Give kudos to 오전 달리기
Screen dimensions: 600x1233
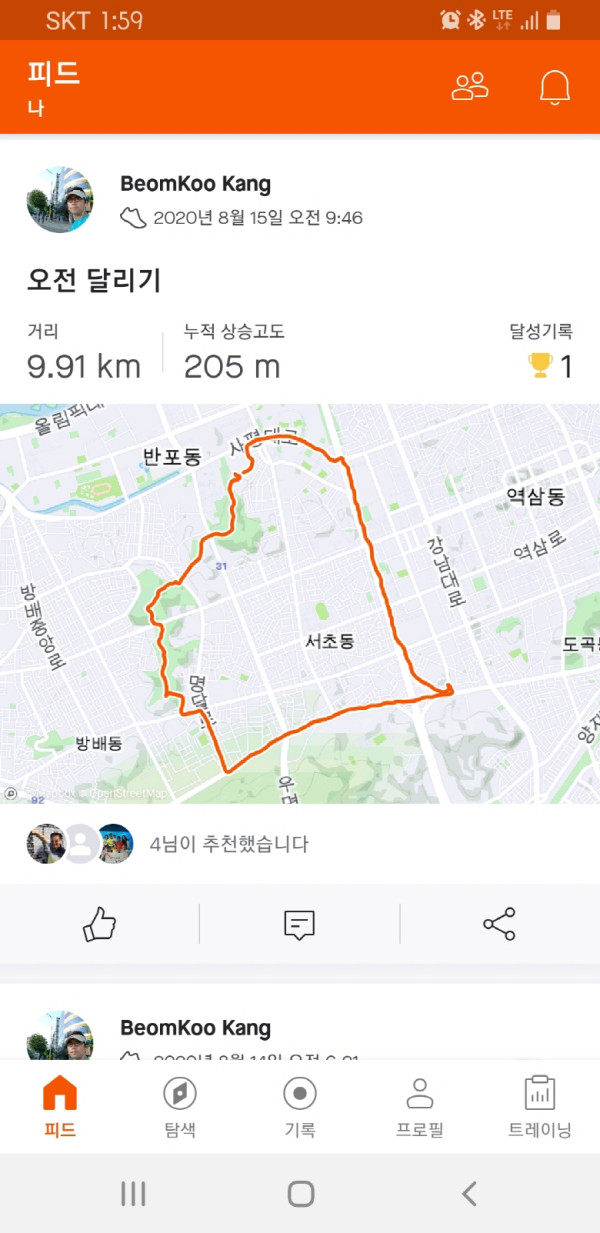point(99,924)
